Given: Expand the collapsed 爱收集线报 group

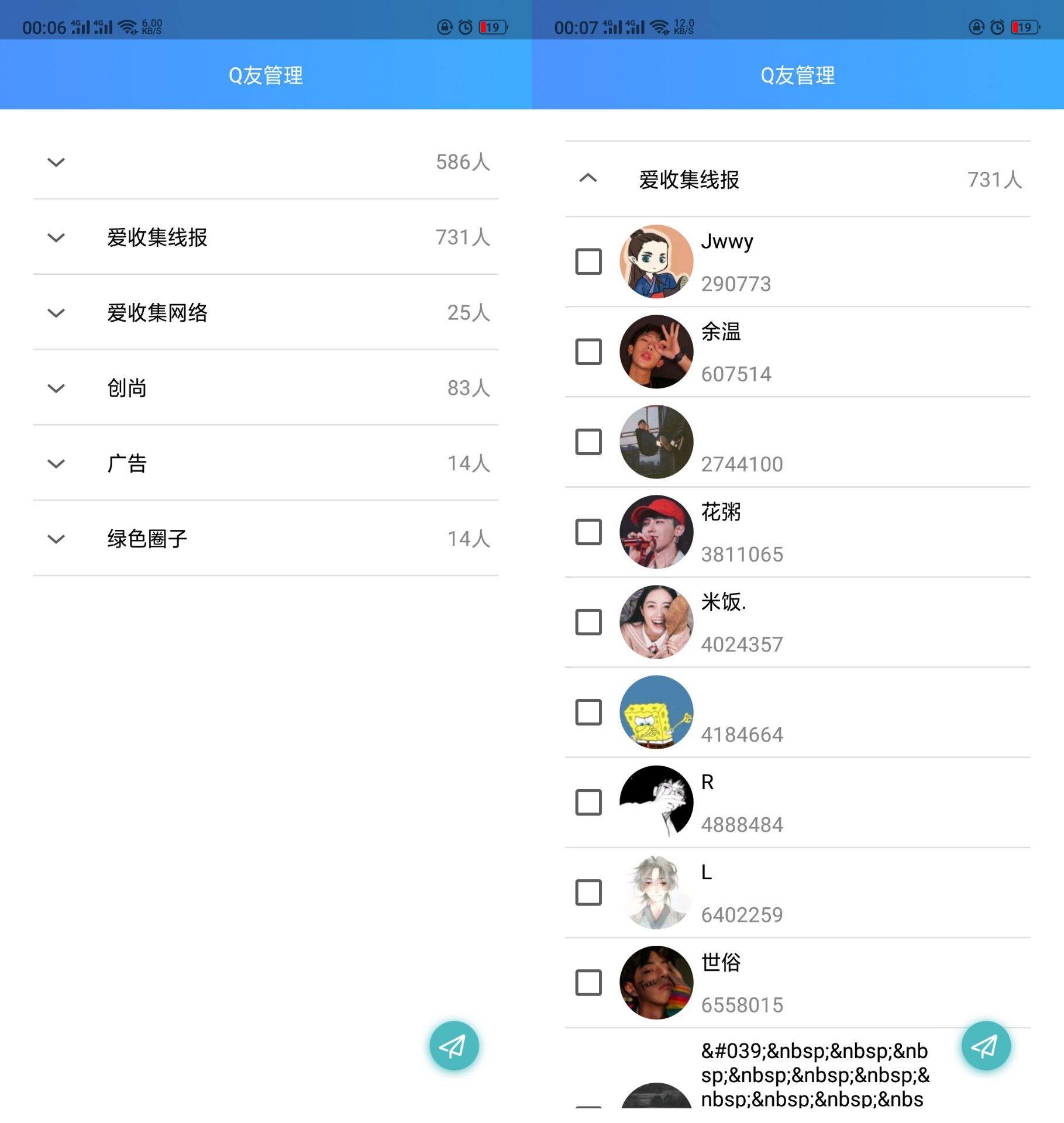Looking at the screenshot, I should click(x=56, y=237).
